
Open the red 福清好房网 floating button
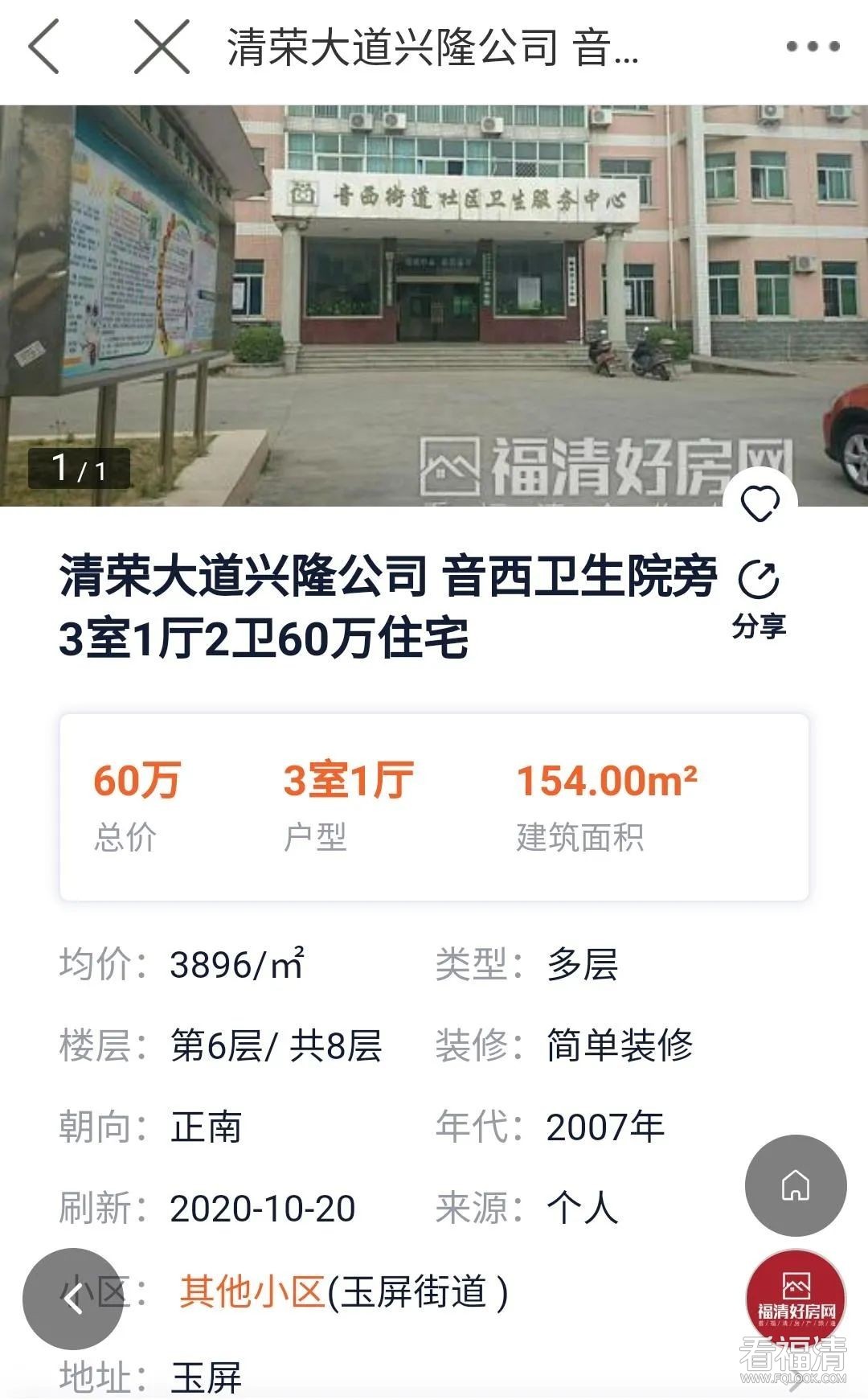796,1299
